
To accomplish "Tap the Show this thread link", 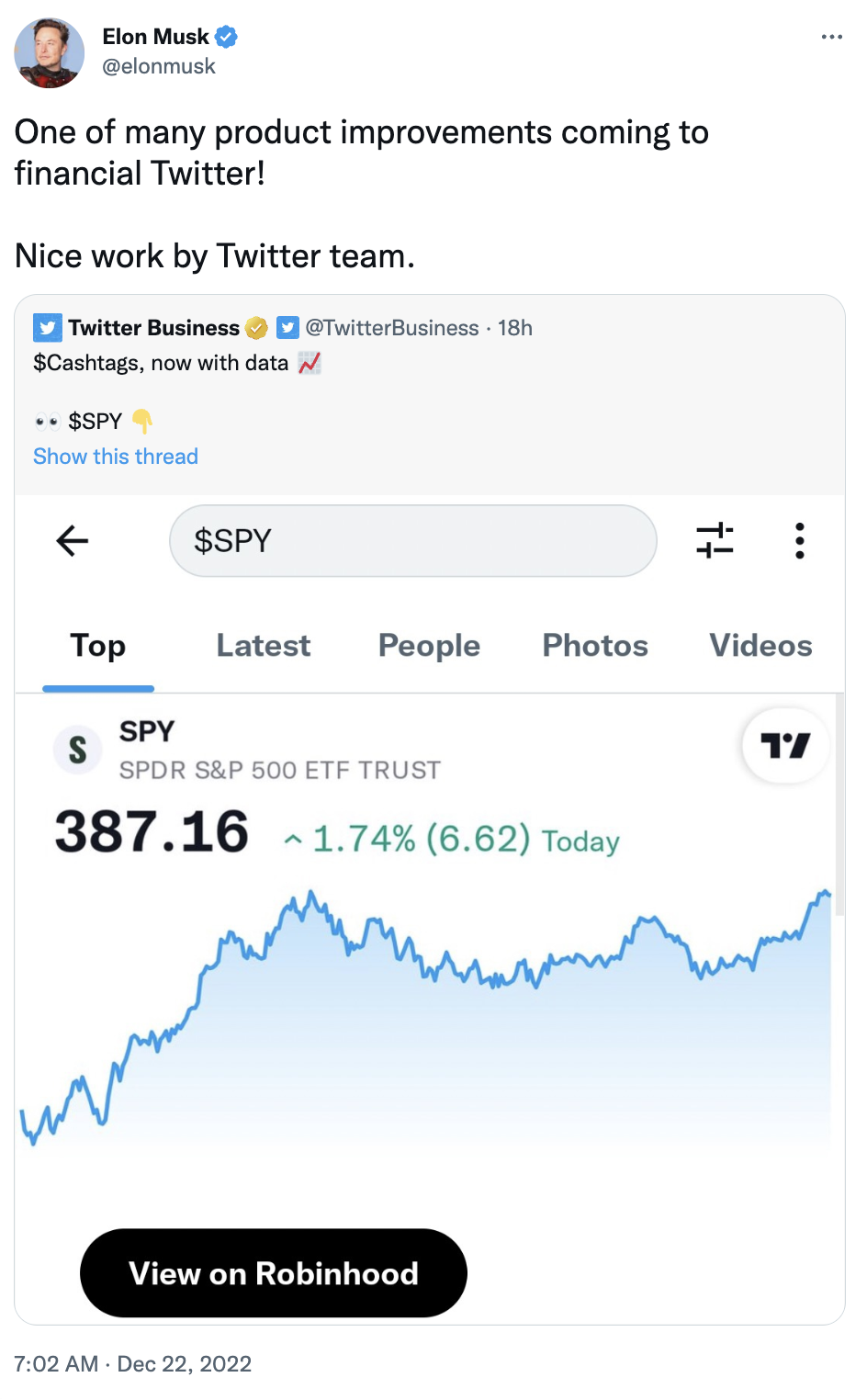I will pyautogui.click(x=116, y=457).
